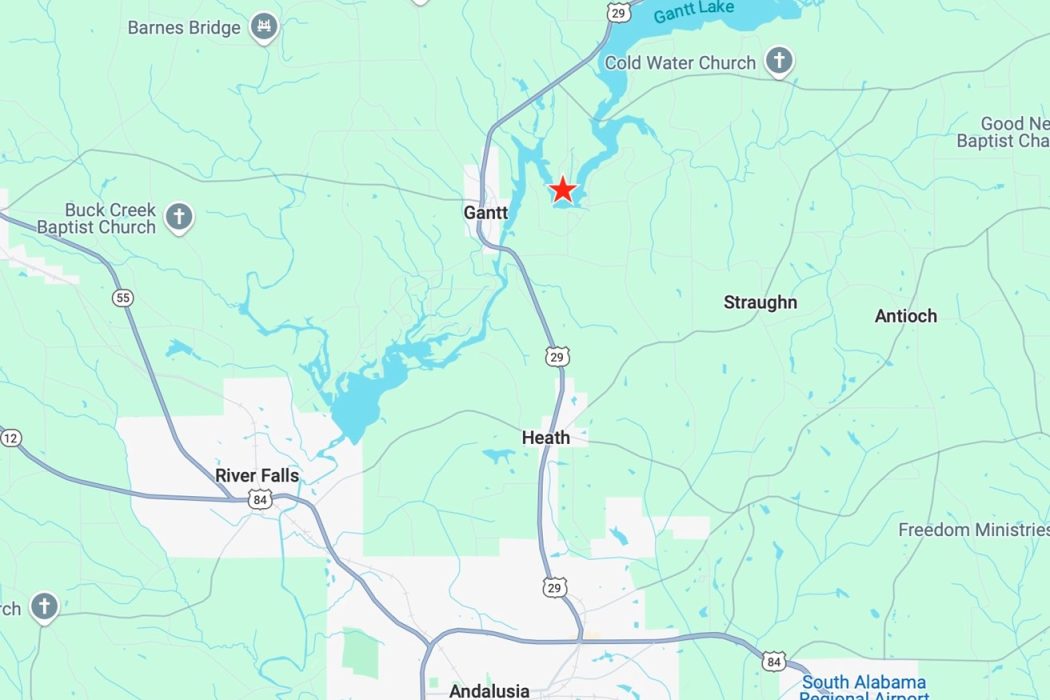Open the Barnes Bridge place marker

(264, 27)
